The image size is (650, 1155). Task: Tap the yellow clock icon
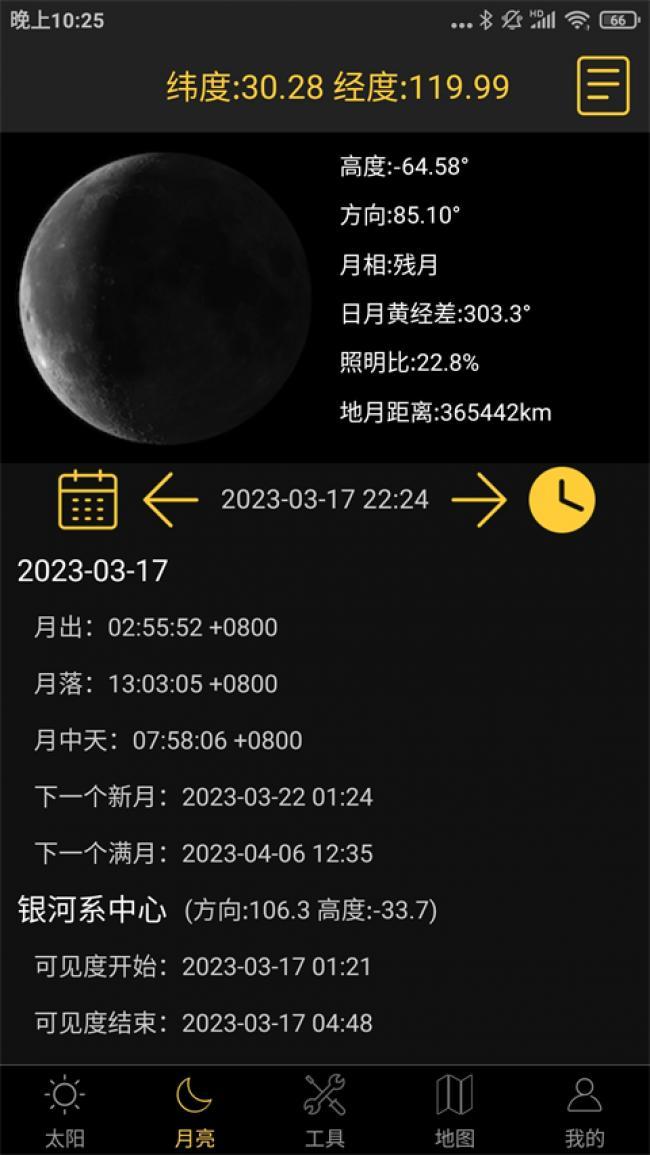coord(561,499)
